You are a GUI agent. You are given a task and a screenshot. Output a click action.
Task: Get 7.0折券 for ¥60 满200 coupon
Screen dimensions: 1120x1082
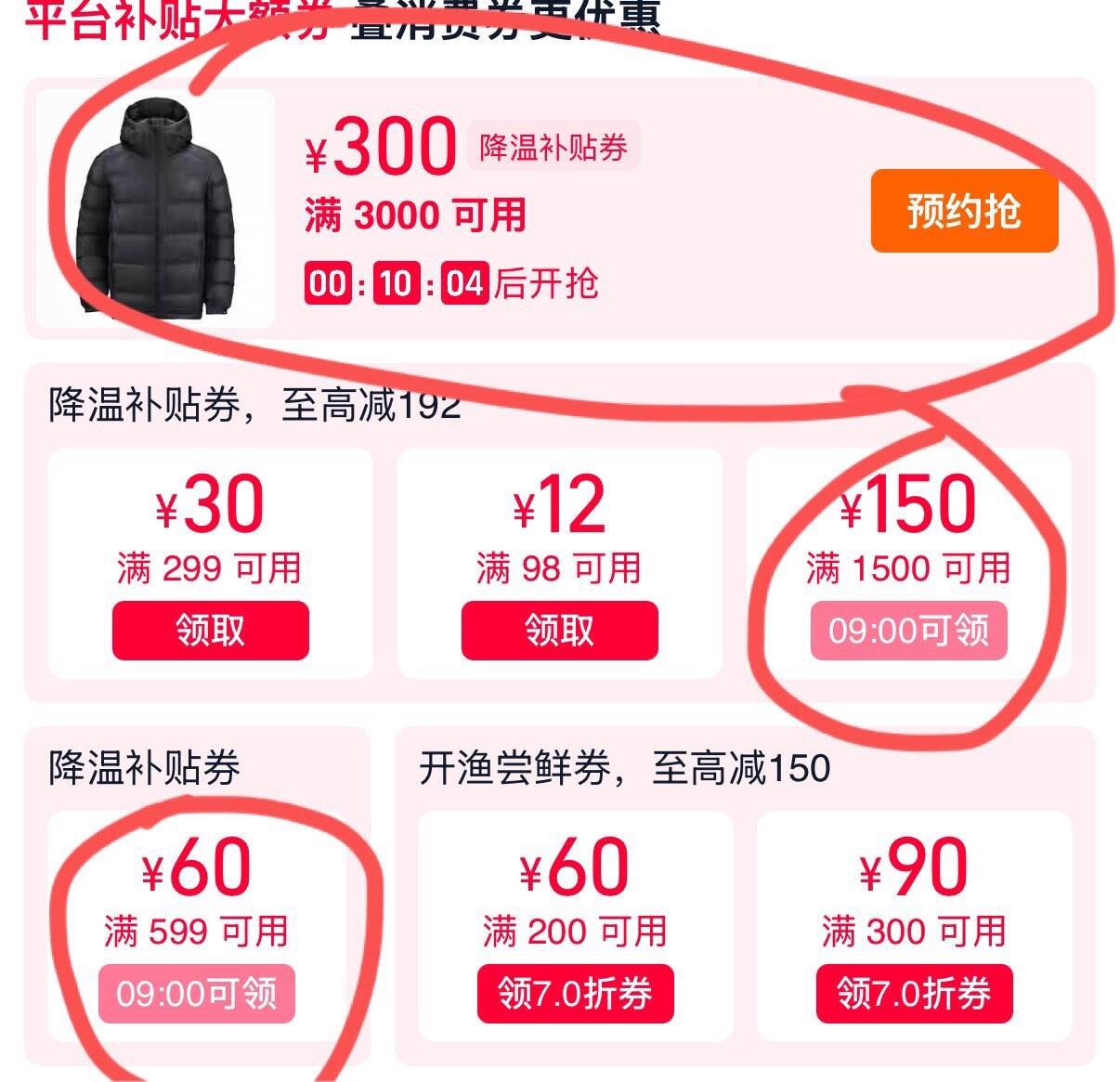[x=576, y=994]
